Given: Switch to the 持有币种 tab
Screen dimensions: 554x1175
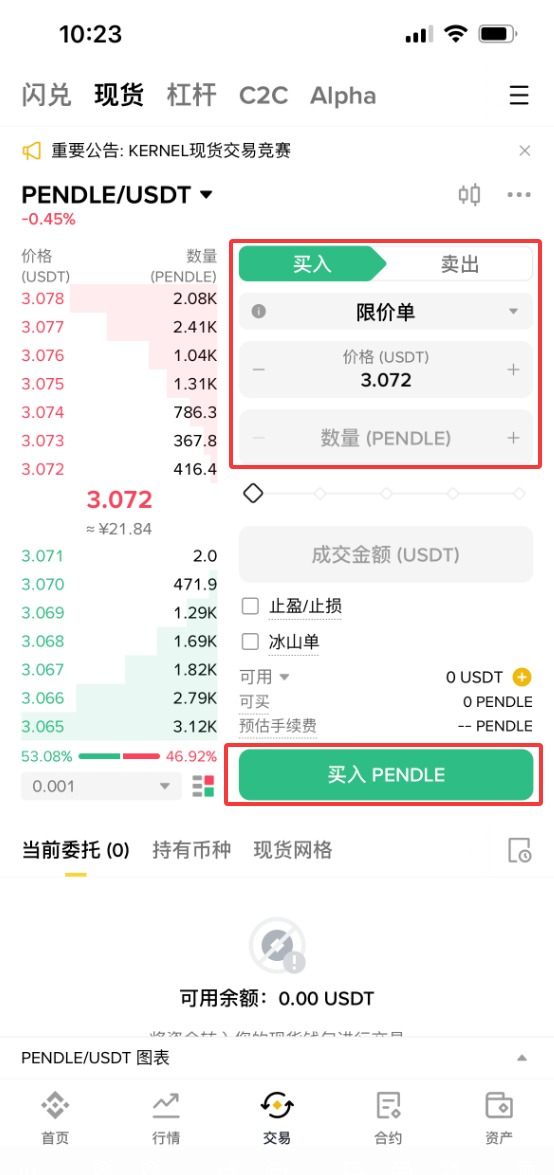Looking at the screenshot, I should point(192,850).
